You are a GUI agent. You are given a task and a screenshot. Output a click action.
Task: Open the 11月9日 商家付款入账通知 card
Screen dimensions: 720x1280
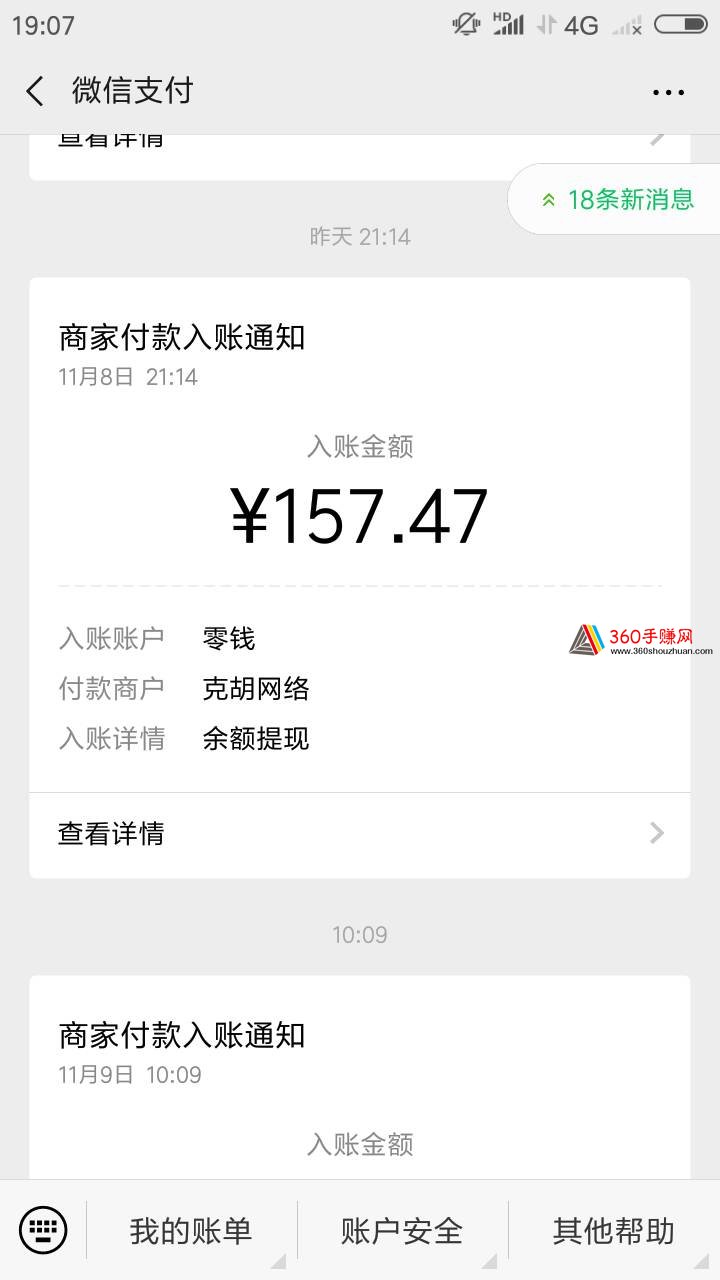360,1078
